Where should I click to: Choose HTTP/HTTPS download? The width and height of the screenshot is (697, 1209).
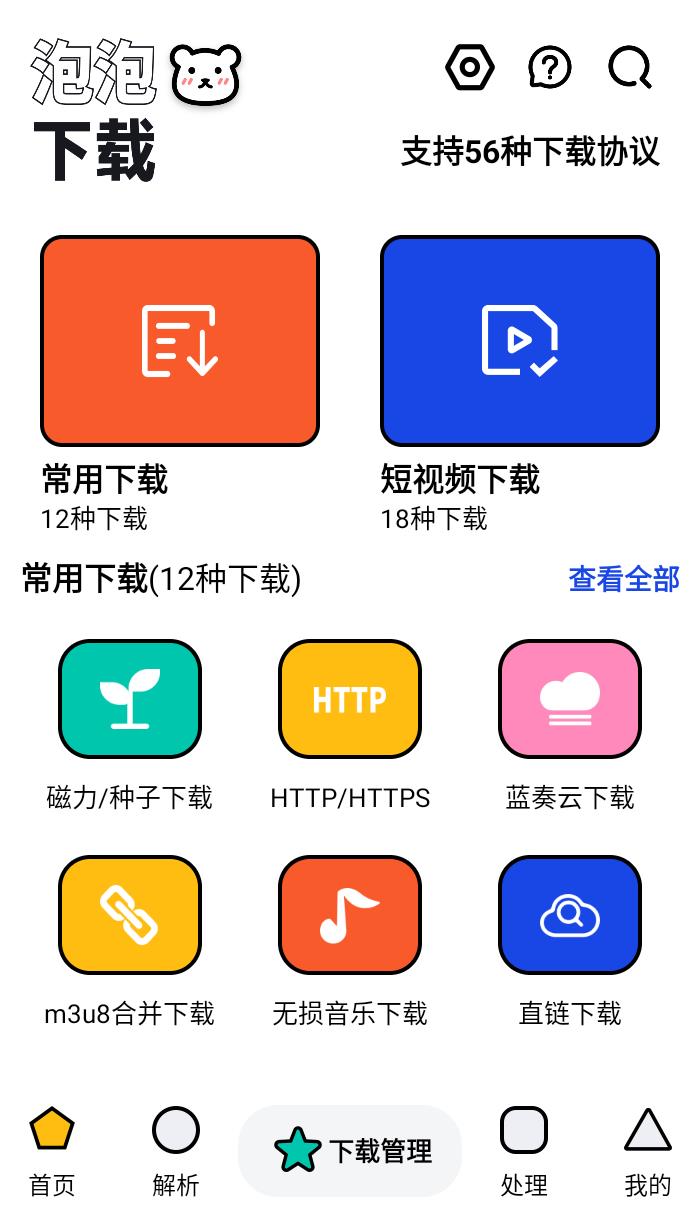coord(350,699)
